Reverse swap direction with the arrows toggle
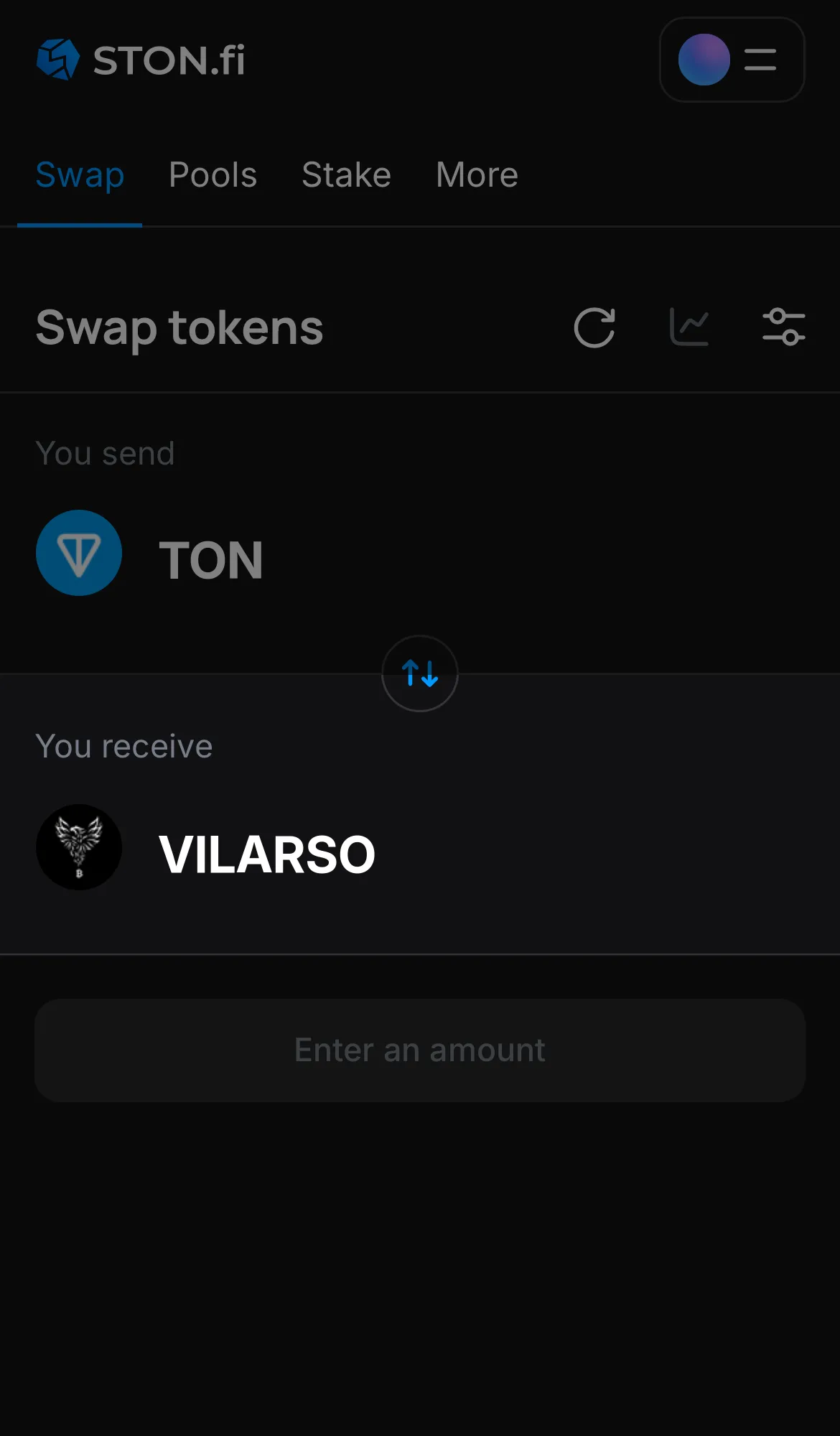The height and width of the screenshot is (1436, 840). [420, 673]
